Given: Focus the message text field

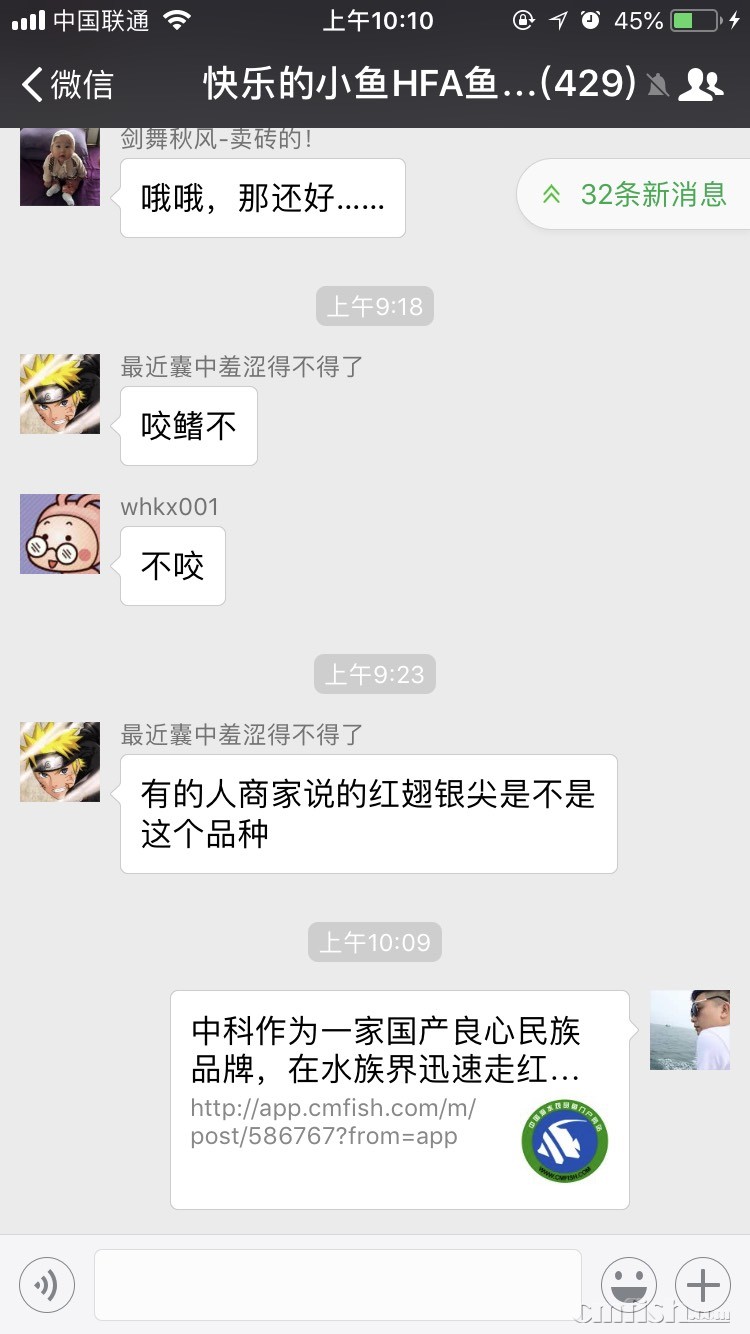Looking at the screenshot, I should [x=338, y=1284].
